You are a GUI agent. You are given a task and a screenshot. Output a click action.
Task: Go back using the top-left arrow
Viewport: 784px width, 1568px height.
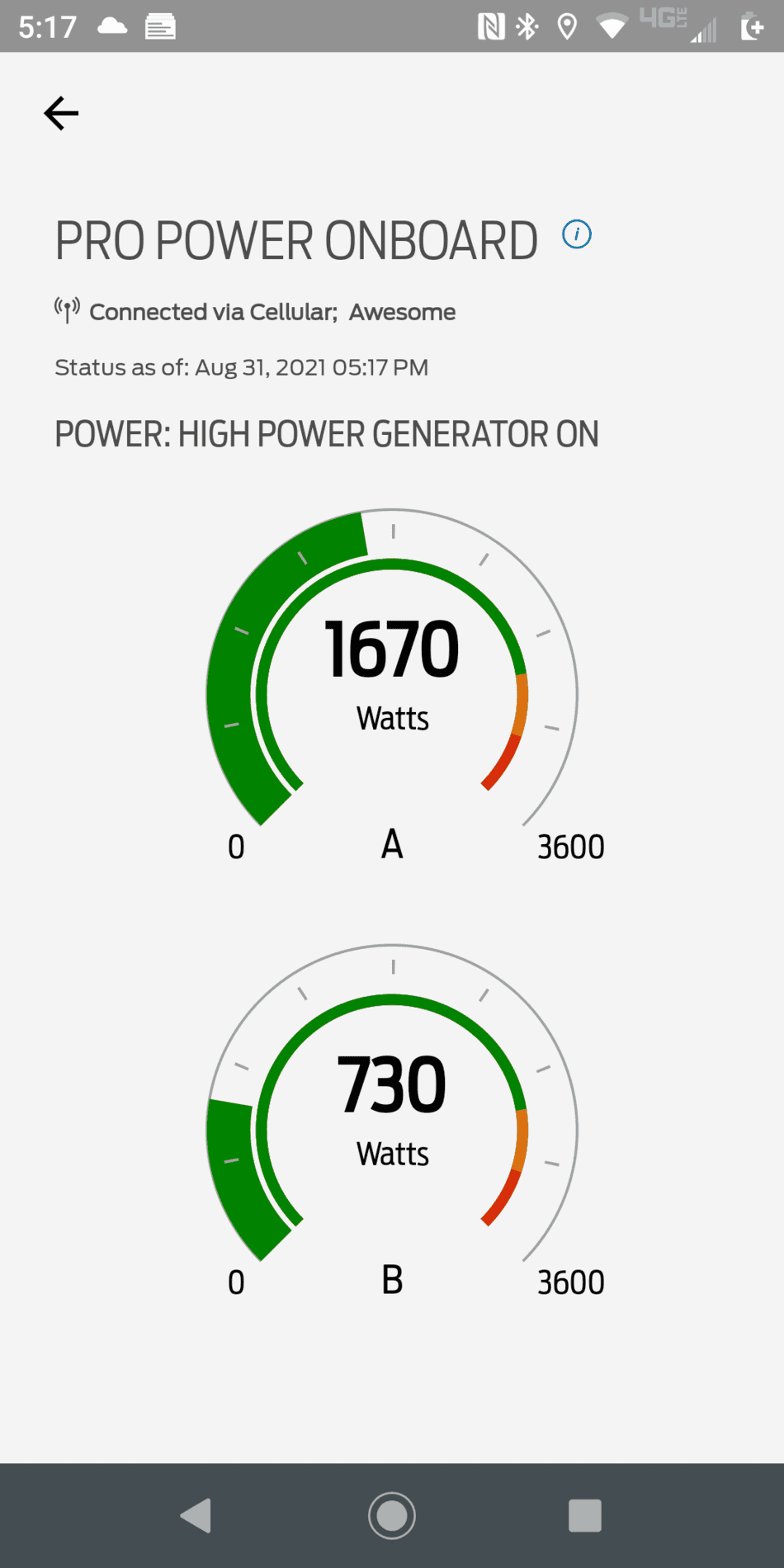(61, 114)
